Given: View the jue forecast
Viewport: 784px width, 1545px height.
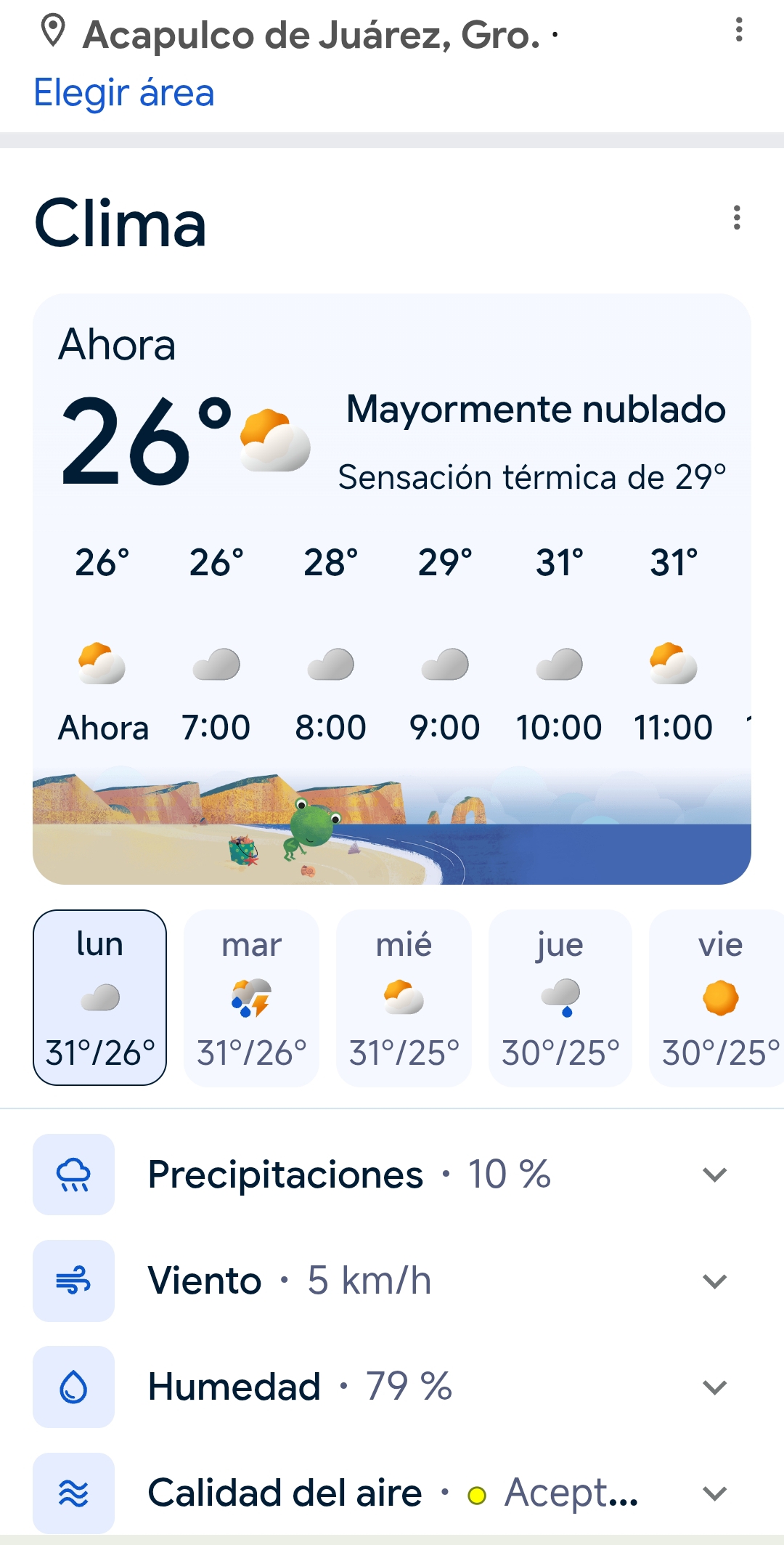Looking at the screenshot, I should (560, 997).
